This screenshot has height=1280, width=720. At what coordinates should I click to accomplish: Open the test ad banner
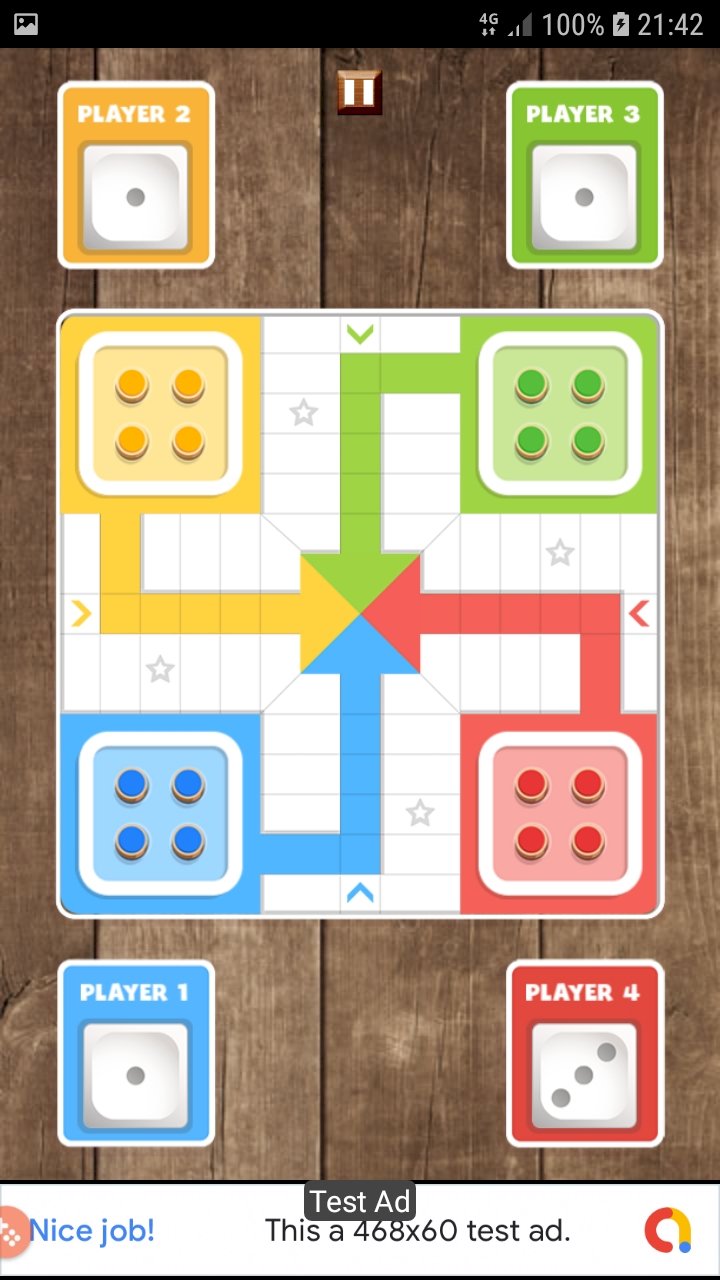tap(360, 1230)
